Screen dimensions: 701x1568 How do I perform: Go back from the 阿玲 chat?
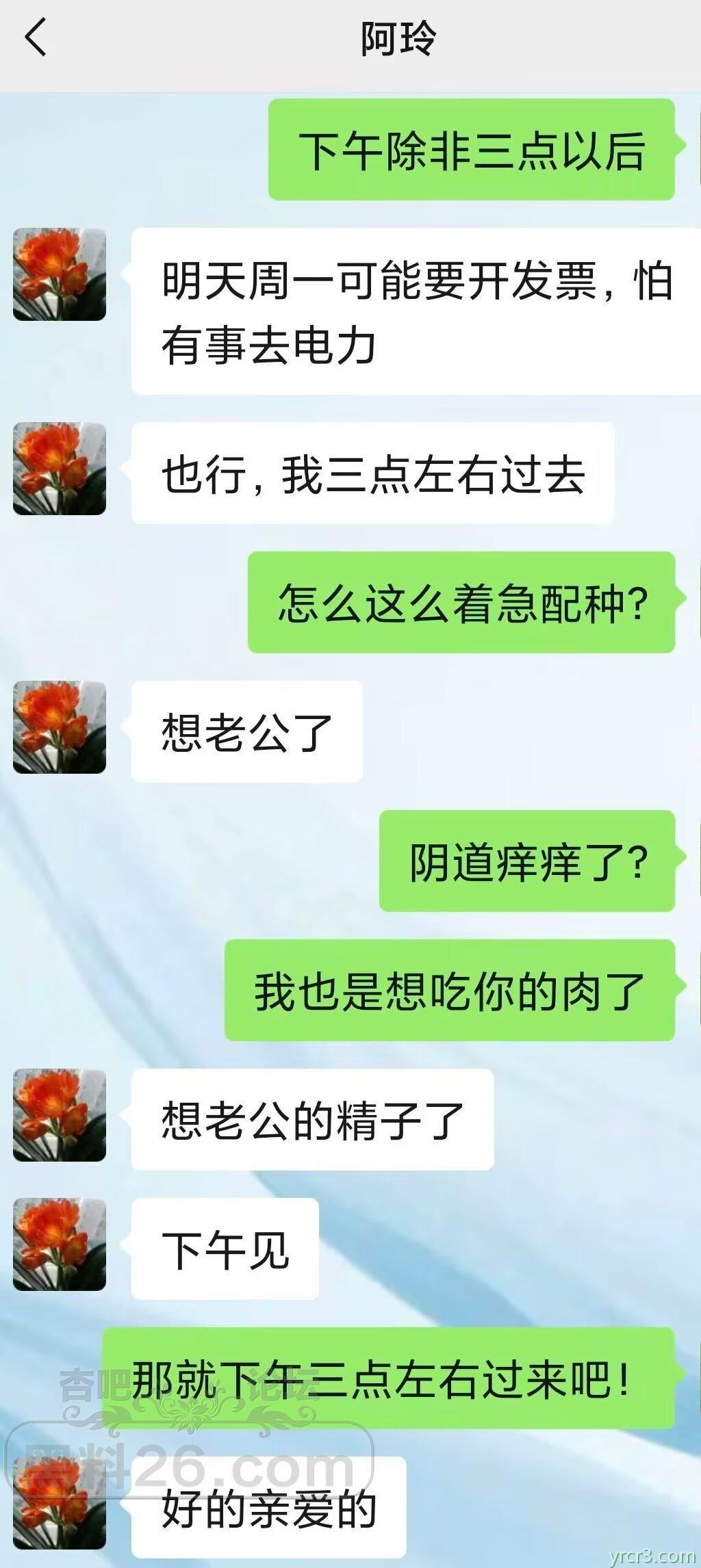[x=36, y=38]
